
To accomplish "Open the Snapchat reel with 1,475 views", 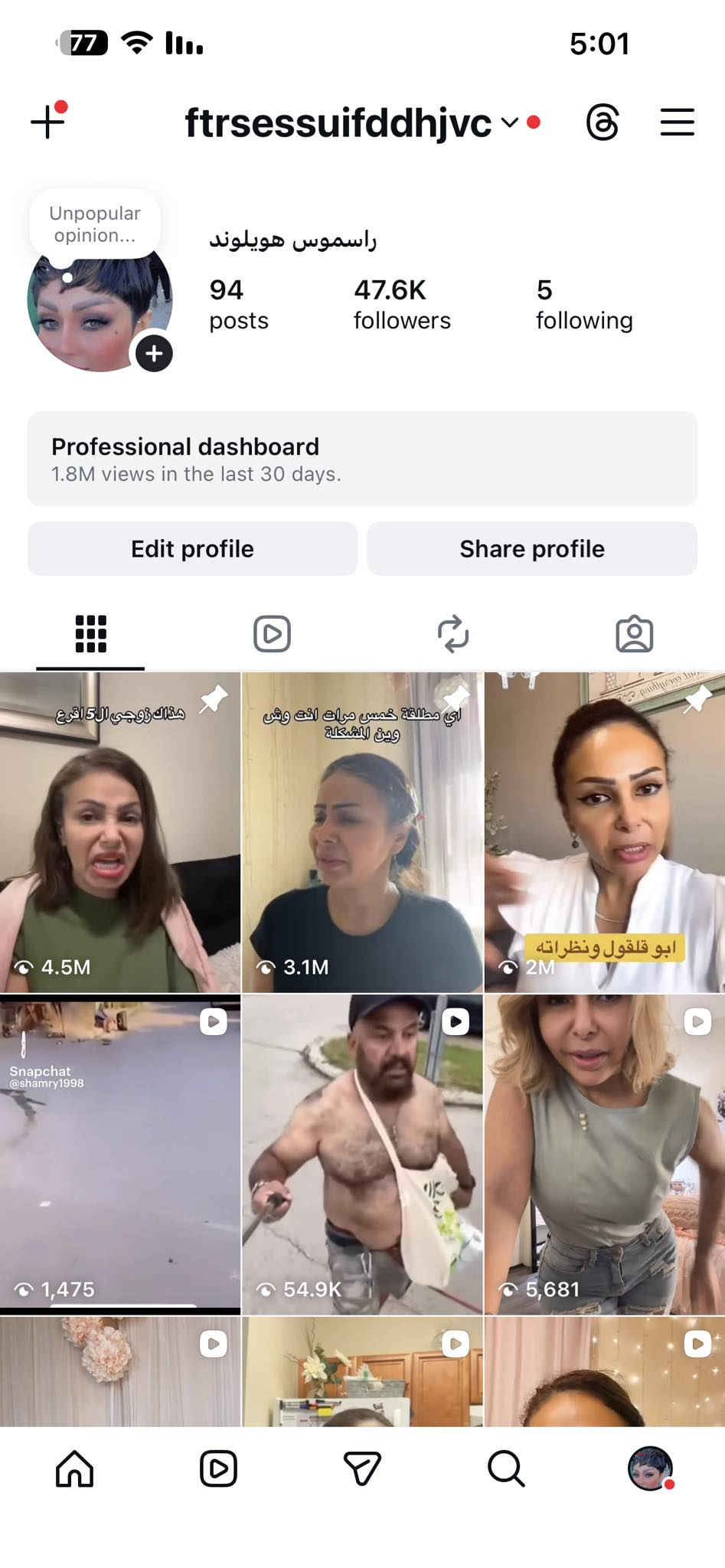I will point(120,1155).
